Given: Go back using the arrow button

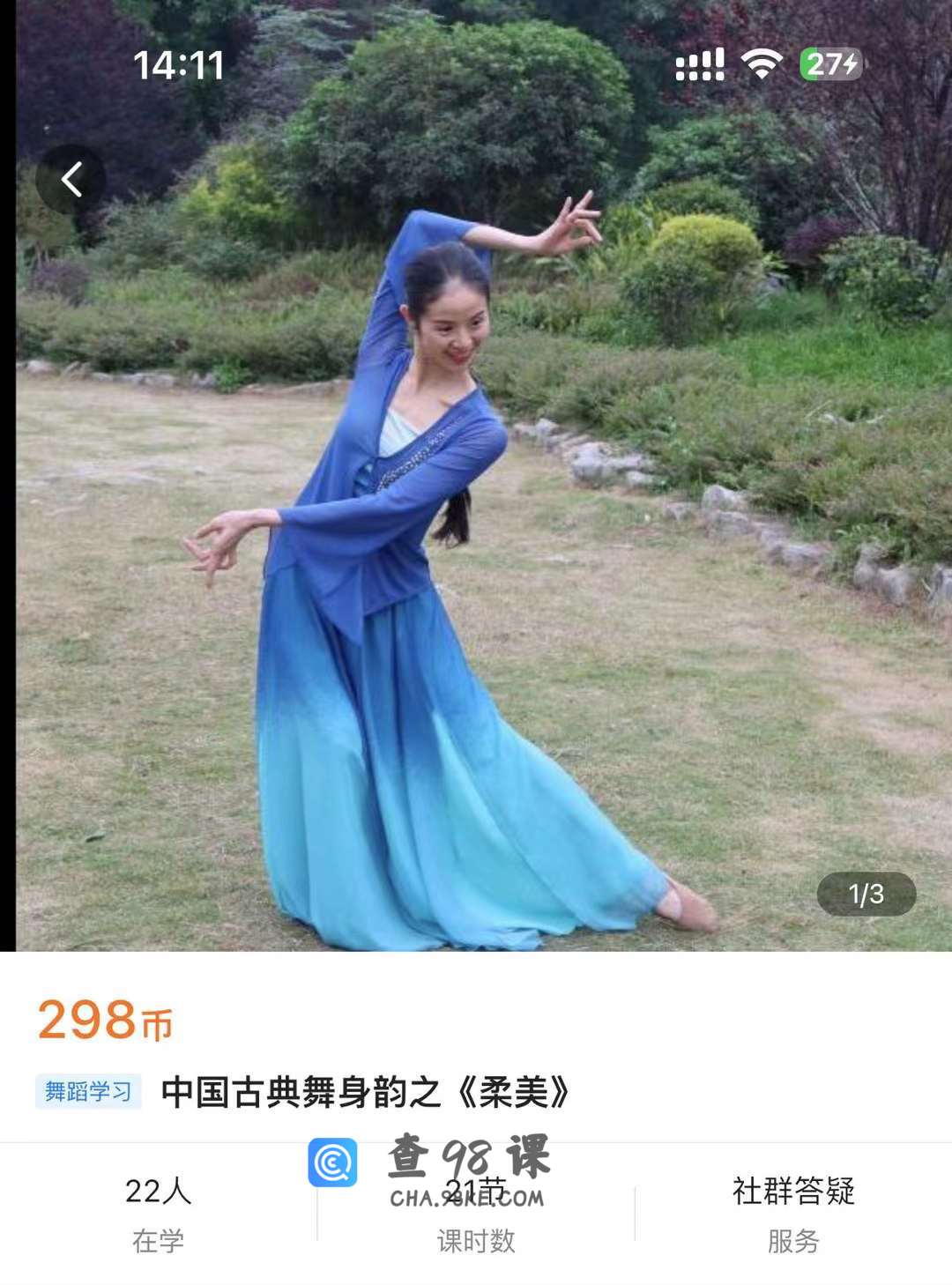Looking at the screenshot, I should pyautogui.click(x=71, y=180).
